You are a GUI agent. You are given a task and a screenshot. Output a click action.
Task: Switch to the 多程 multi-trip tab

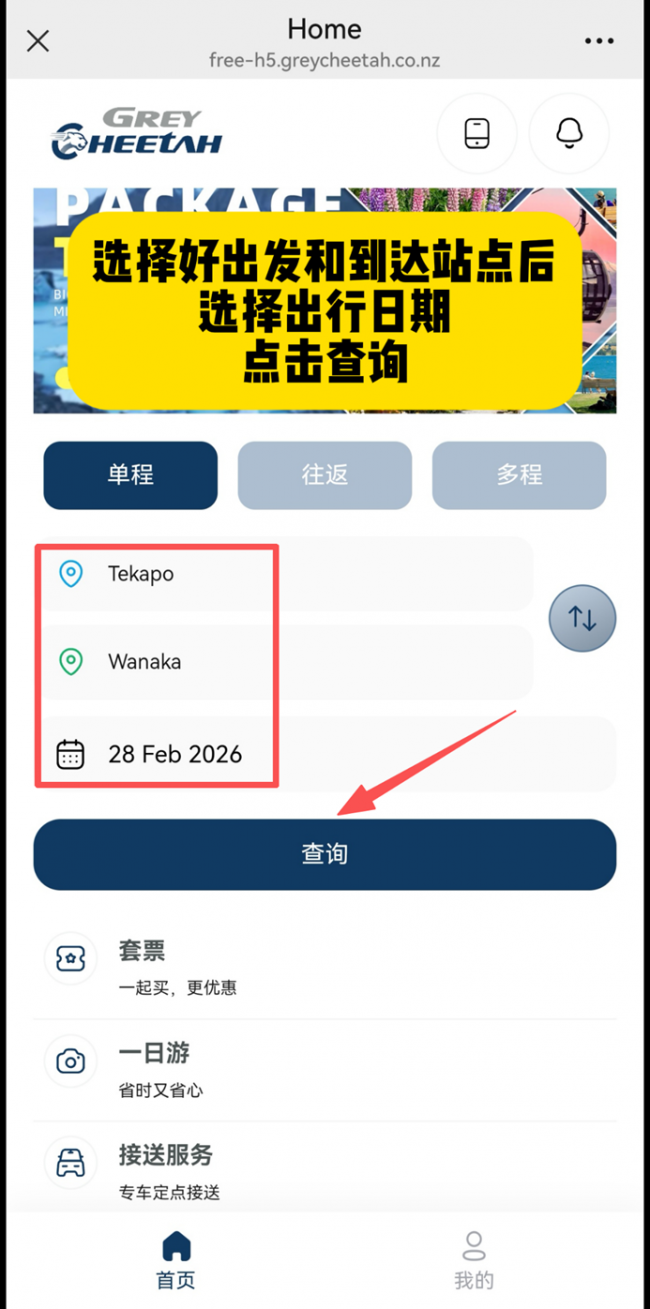519,475
